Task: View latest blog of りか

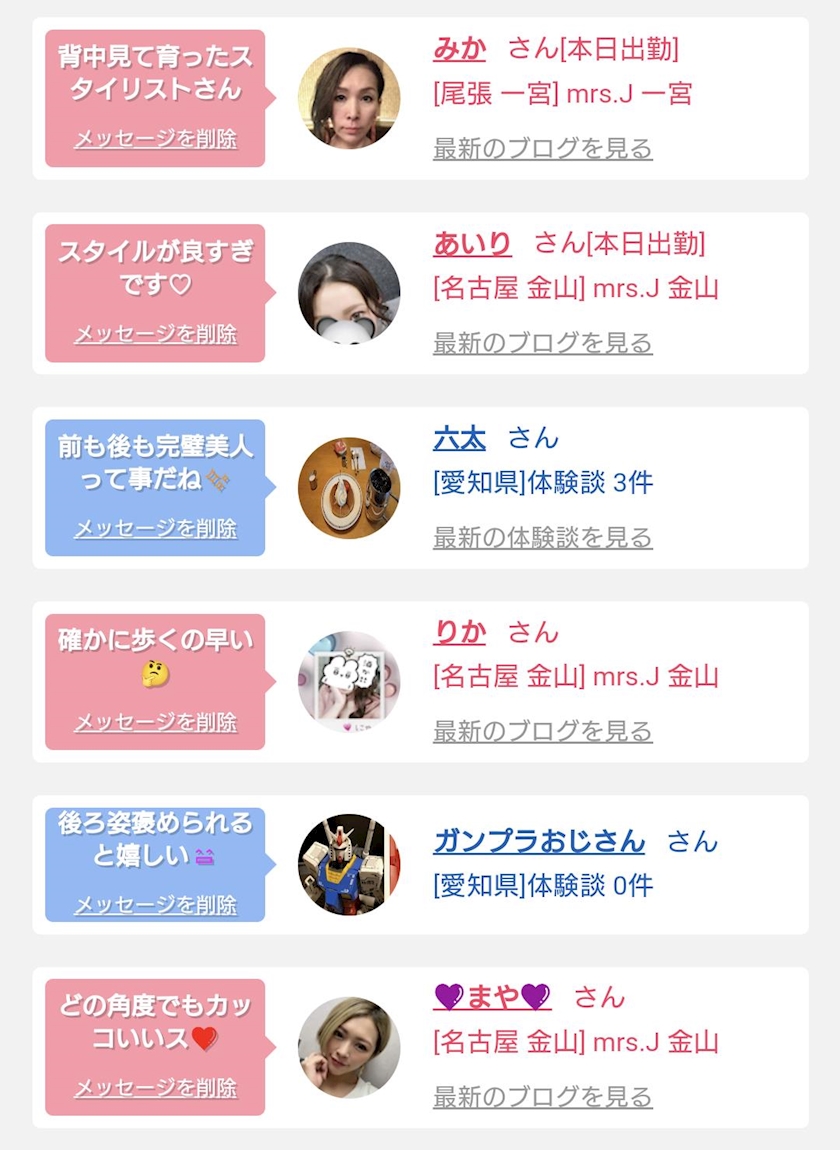Action: [x=542, y=731]
